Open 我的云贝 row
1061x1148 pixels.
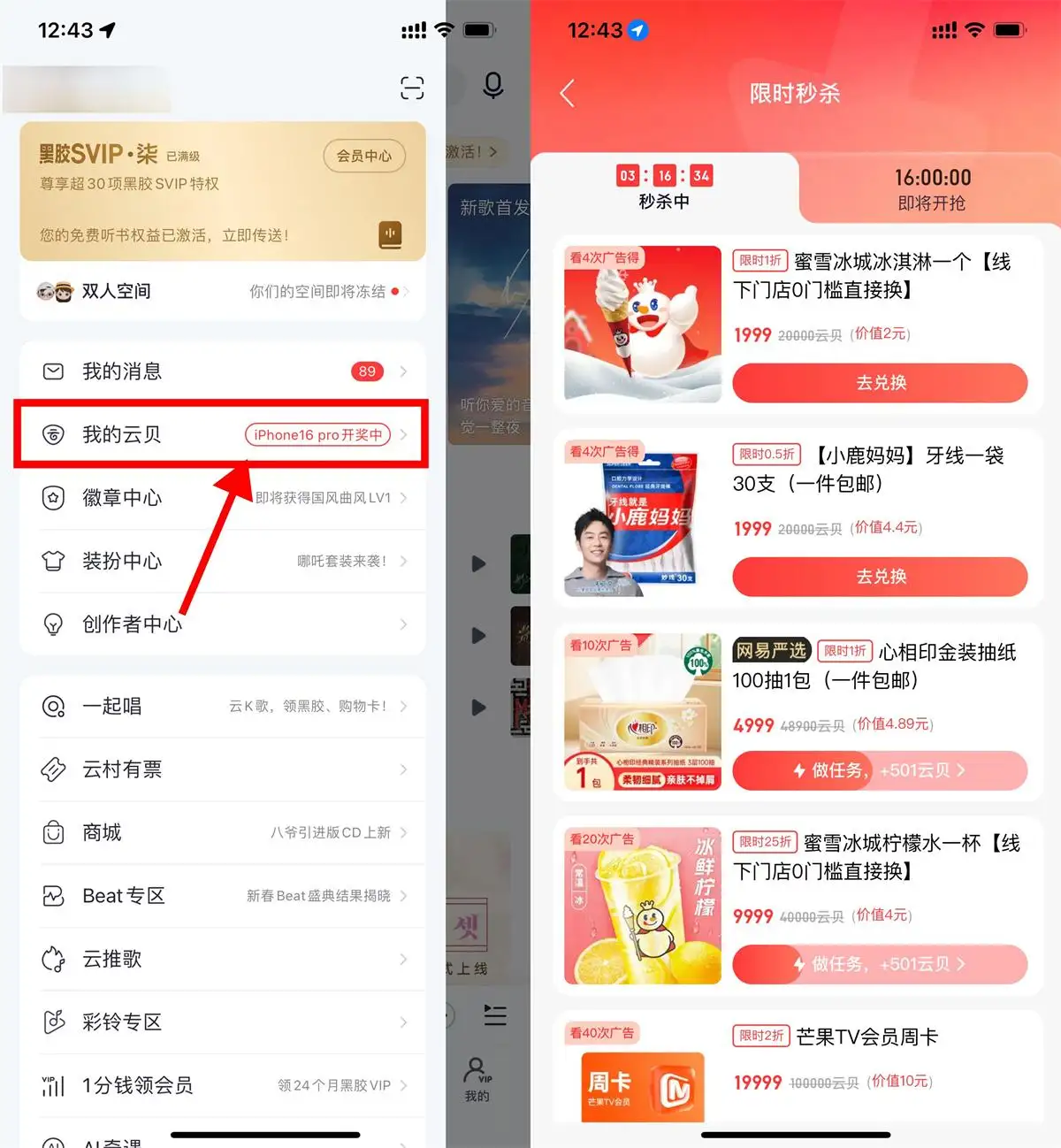[221, 434]
